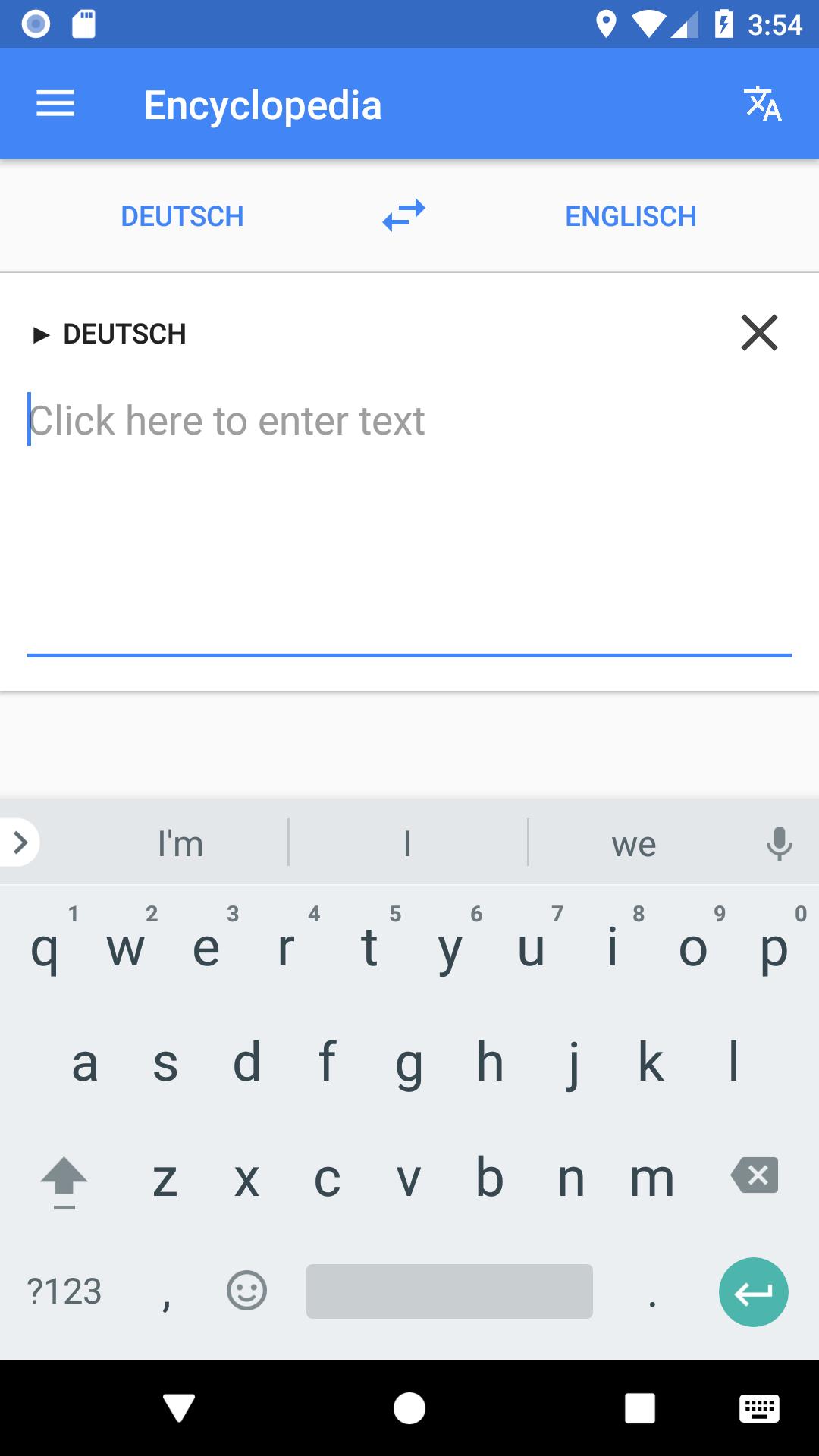
Task: Start voice input with microphone
Action: (x=779, y=843)
